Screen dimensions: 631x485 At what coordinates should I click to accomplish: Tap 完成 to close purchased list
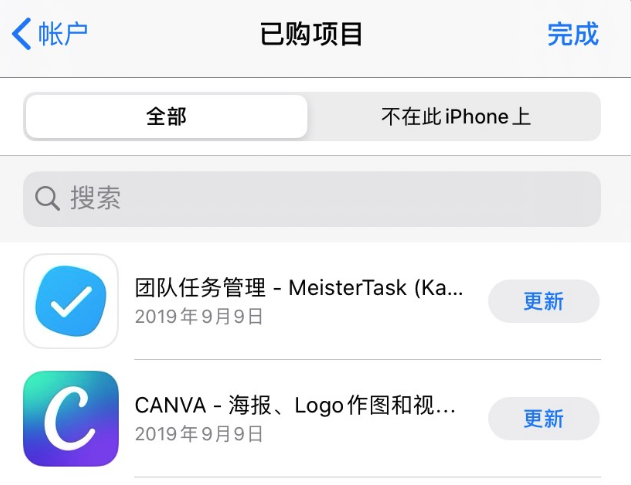pyautogui.click(x=572, y=34)
